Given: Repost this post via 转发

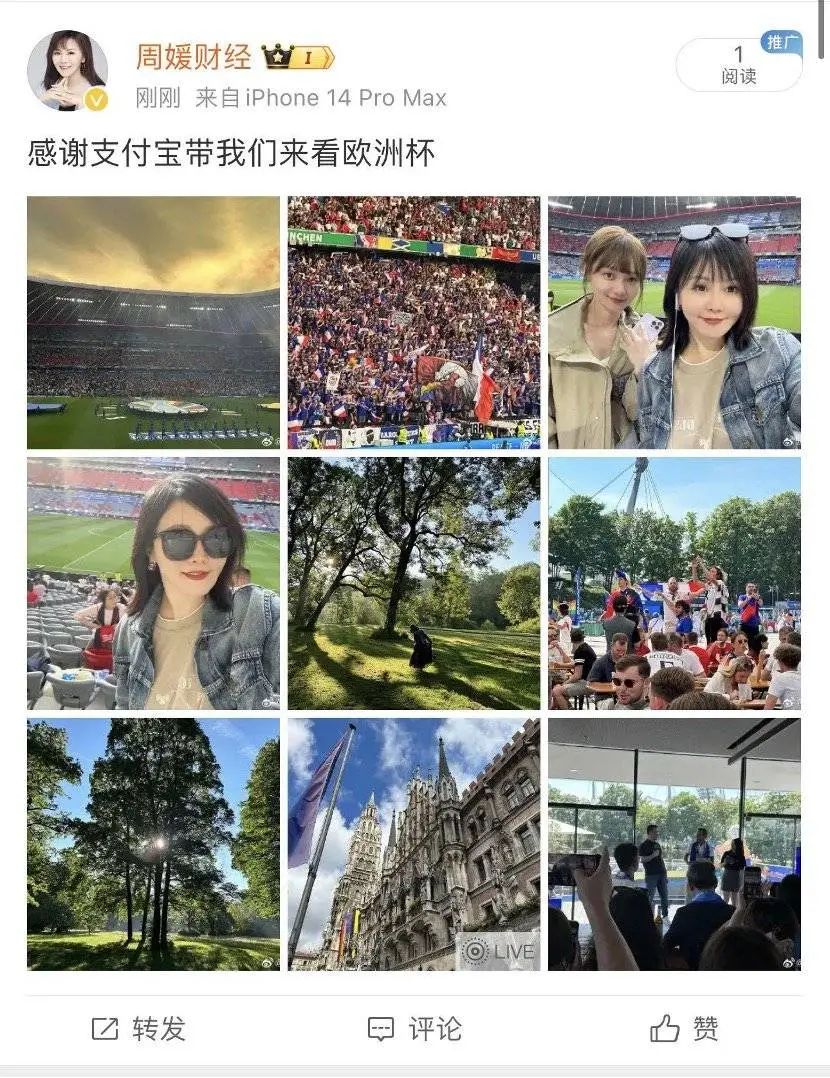Looking at the screenshot, I should pos(138,1028).
